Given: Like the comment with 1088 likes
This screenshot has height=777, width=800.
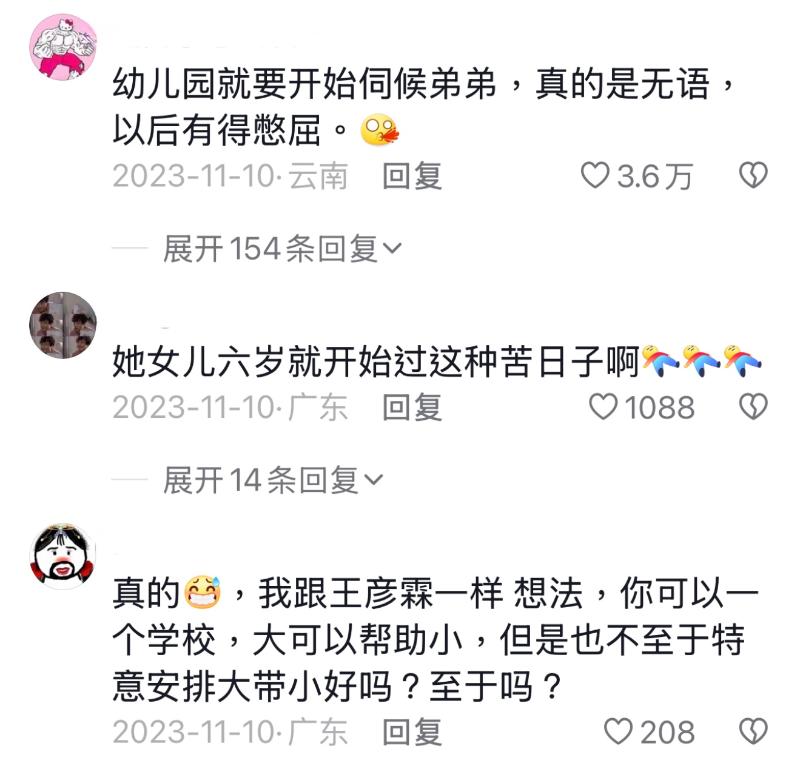Looking at the screenshot, I should point(603,407).
